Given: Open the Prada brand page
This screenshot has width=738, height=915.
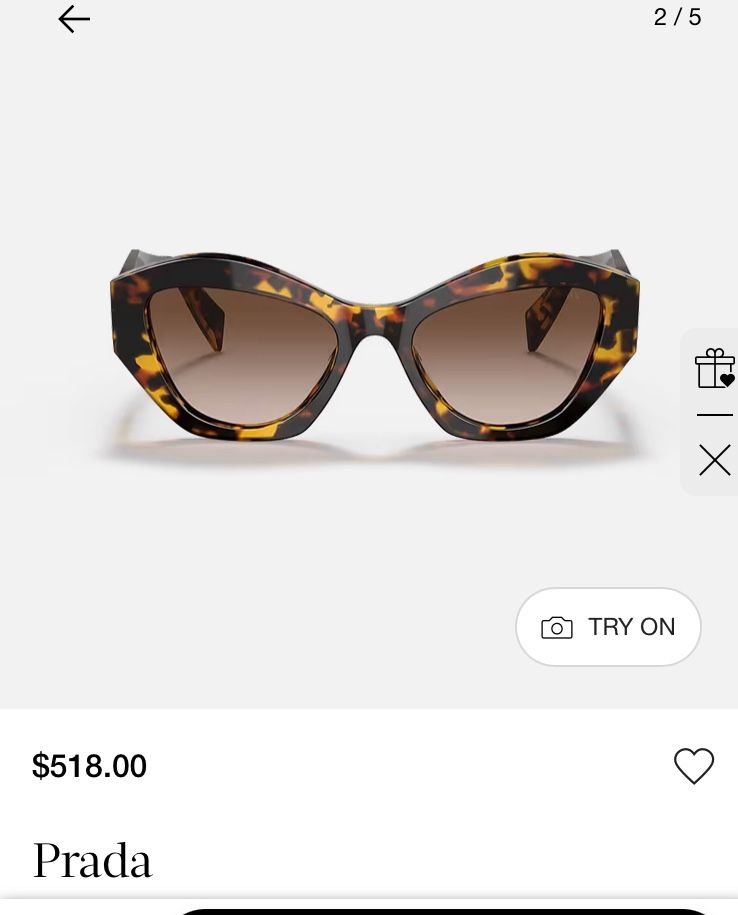Looking at the screenshot, I should 92,858.
